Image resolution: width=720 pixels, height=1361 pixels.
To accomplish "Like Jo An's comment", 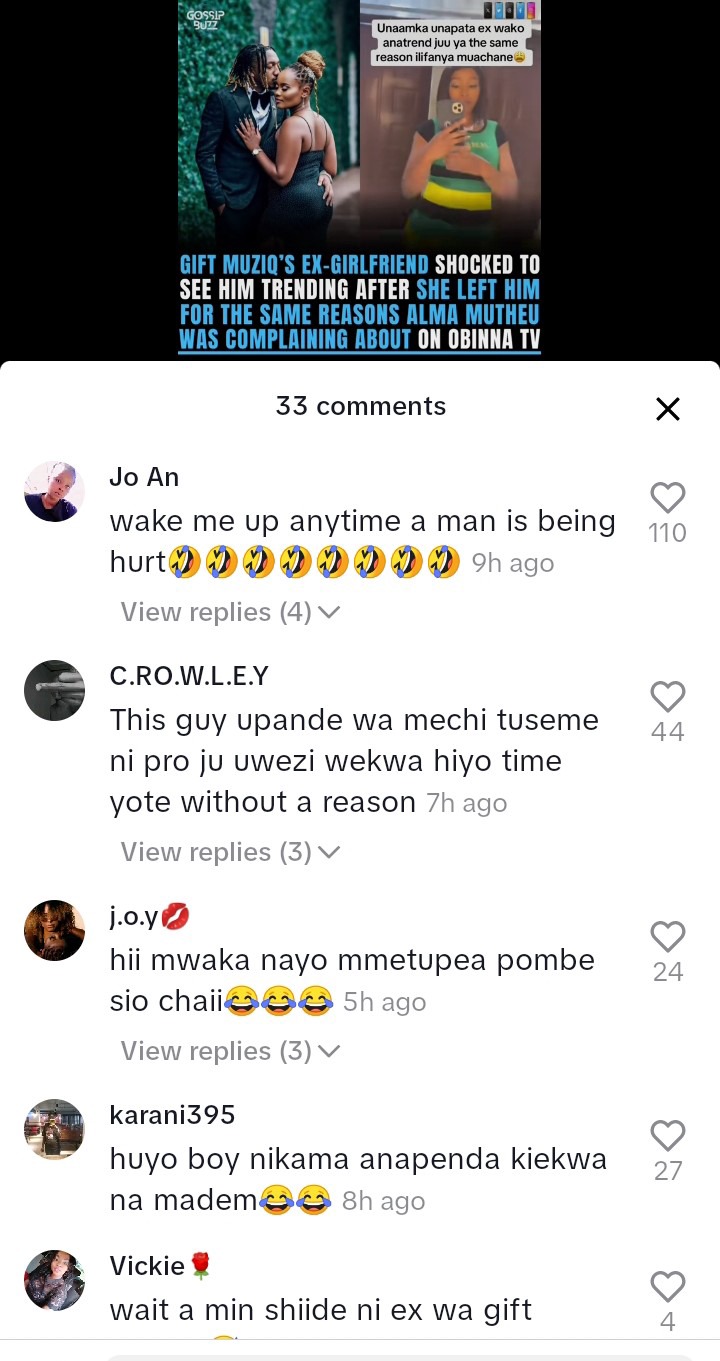I will tap(667, 498).
